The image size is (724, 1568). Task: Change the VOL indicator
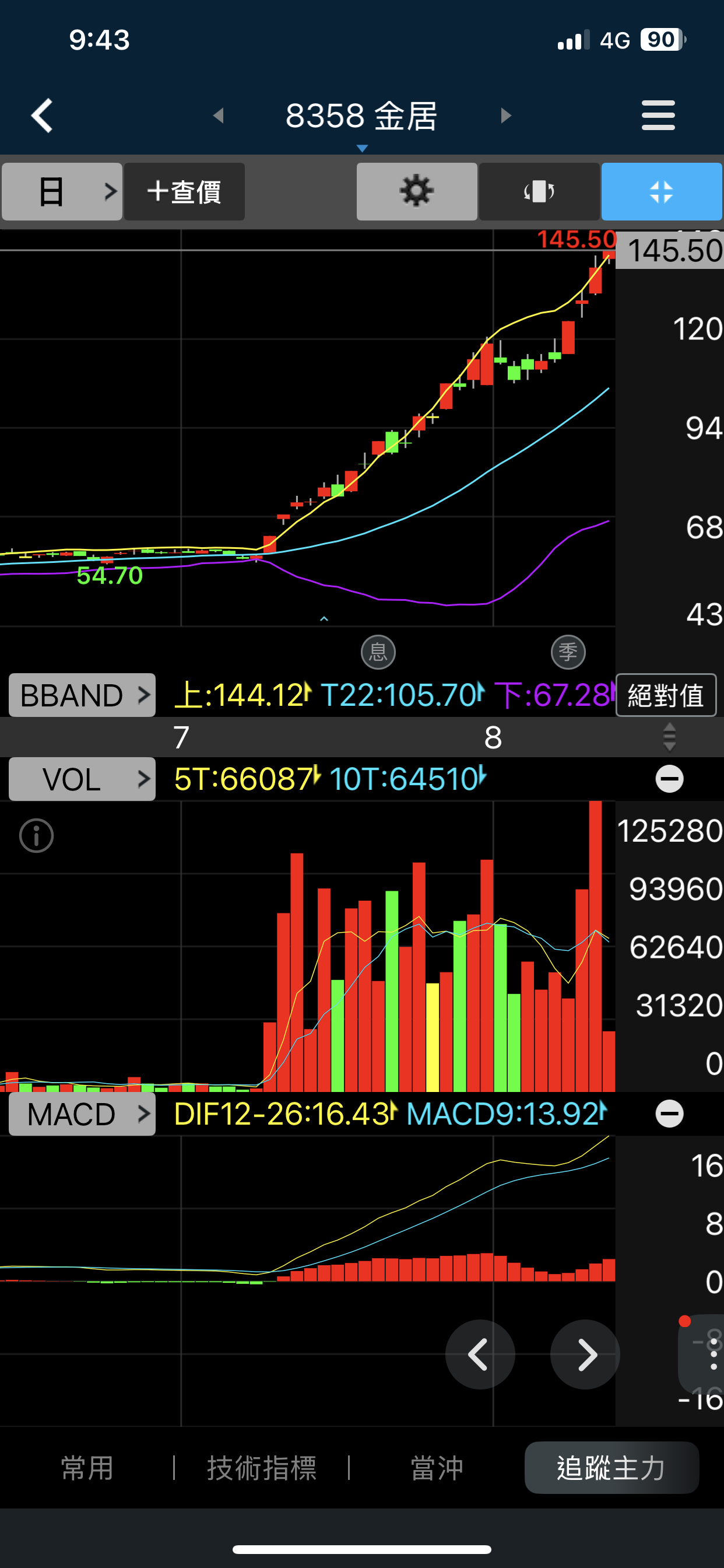tap(82, 779)
